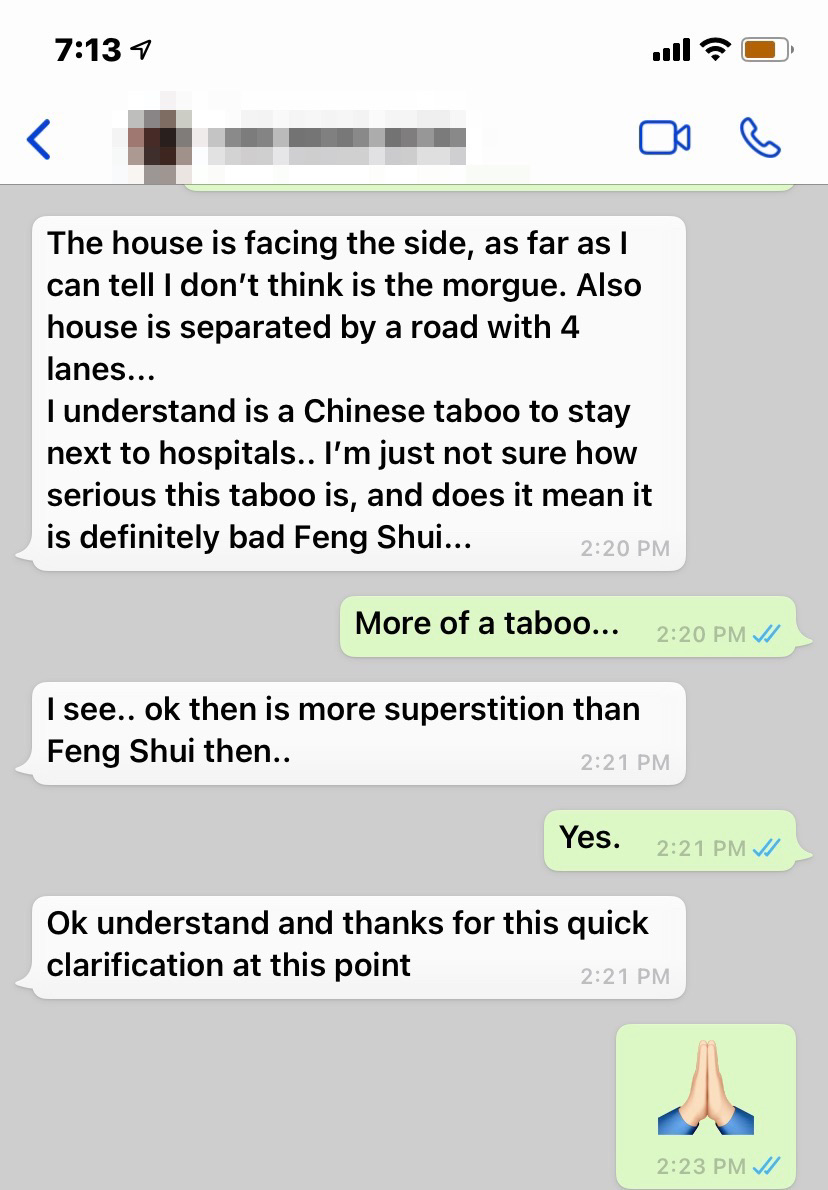Open the contact info from the header
The width and height of the screenshot is (828, 1190).
[300, 140]
